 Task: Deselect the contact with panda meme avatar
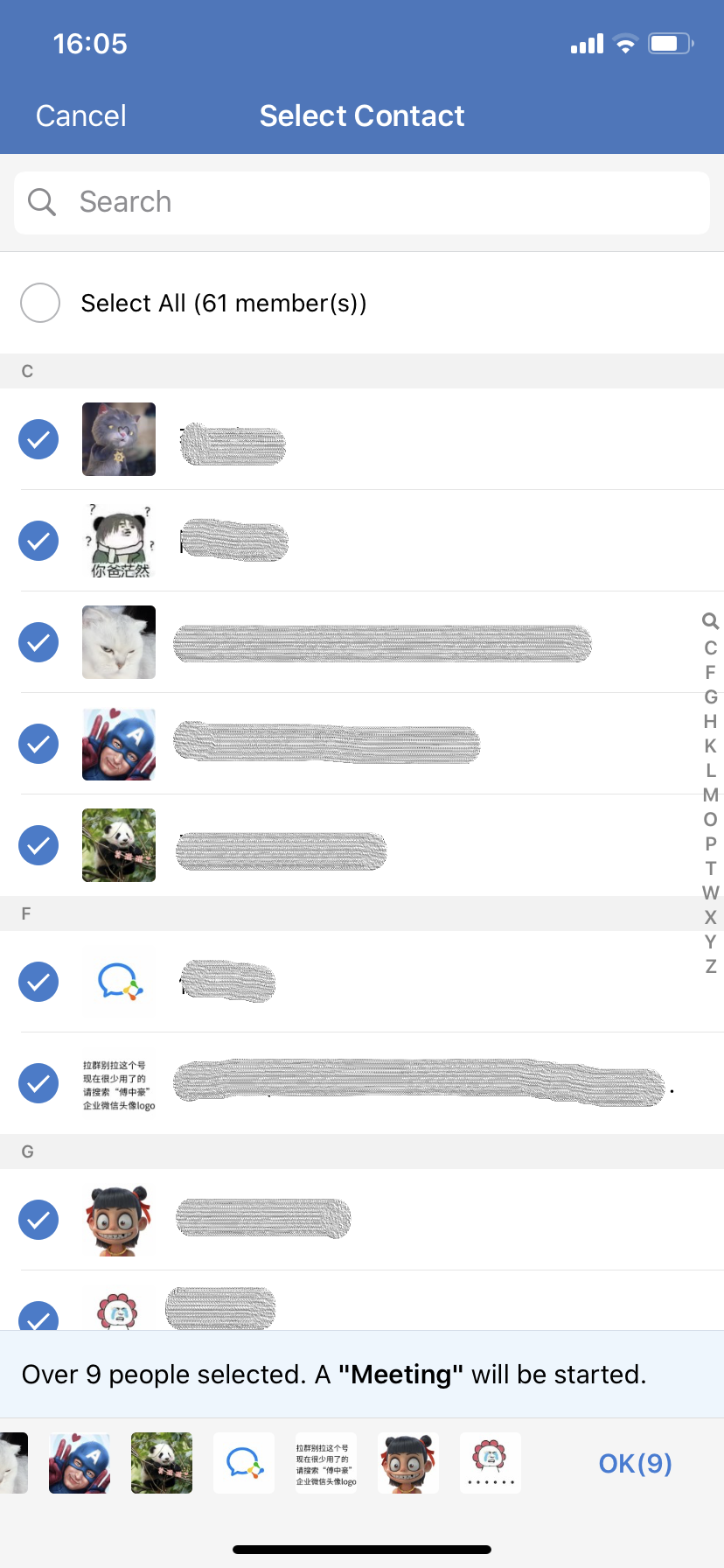(x=38, y=541)
